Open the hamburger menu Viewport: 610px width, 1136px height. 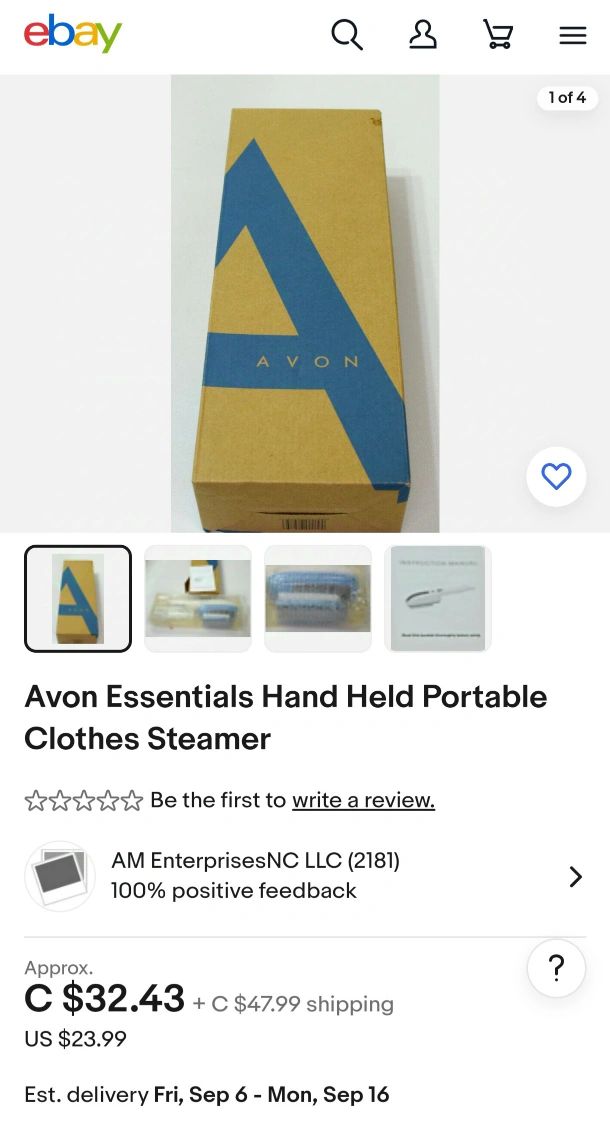[572, 36]
